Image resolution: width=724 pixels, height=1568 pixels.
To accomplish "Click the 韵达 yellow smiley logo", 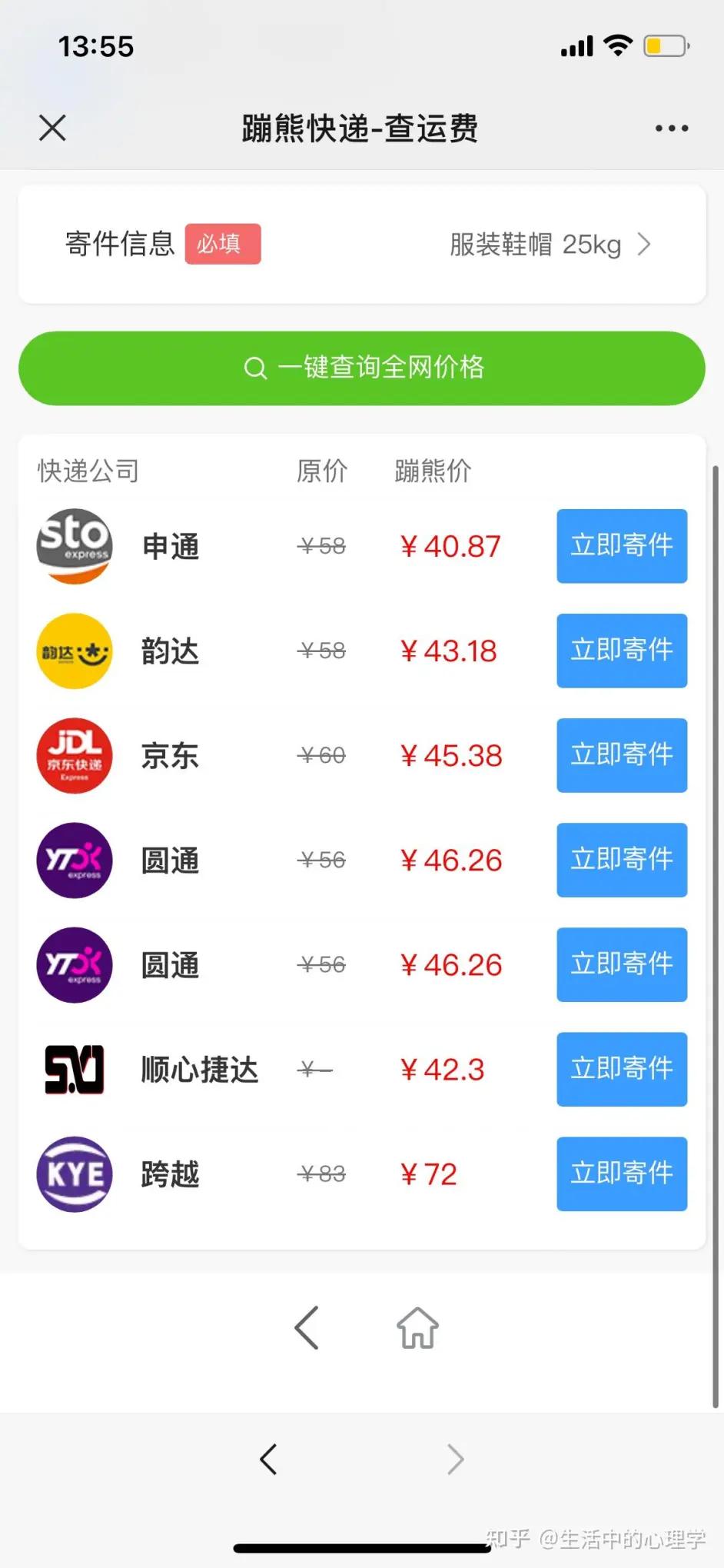I will tap(74, 651).
